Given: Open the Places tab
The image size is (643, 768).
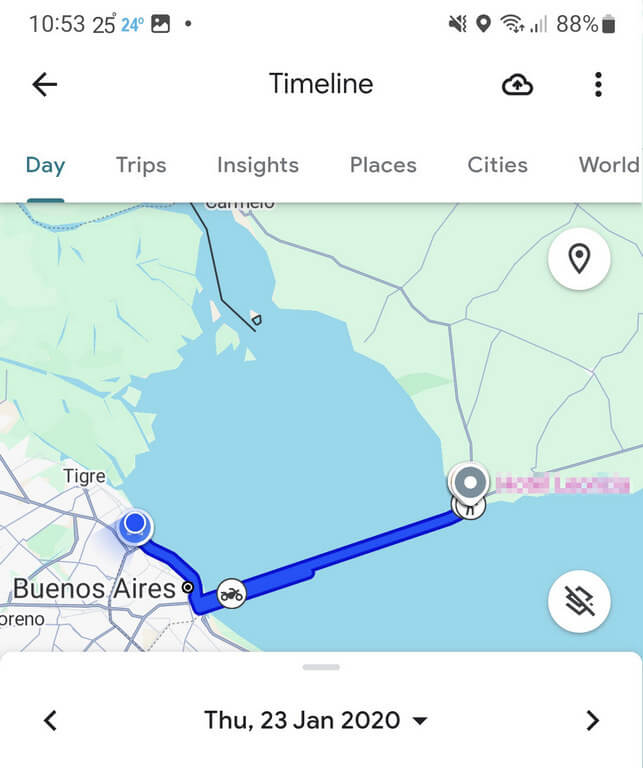Looking at the screenshot, I should (x=383, y=165).
